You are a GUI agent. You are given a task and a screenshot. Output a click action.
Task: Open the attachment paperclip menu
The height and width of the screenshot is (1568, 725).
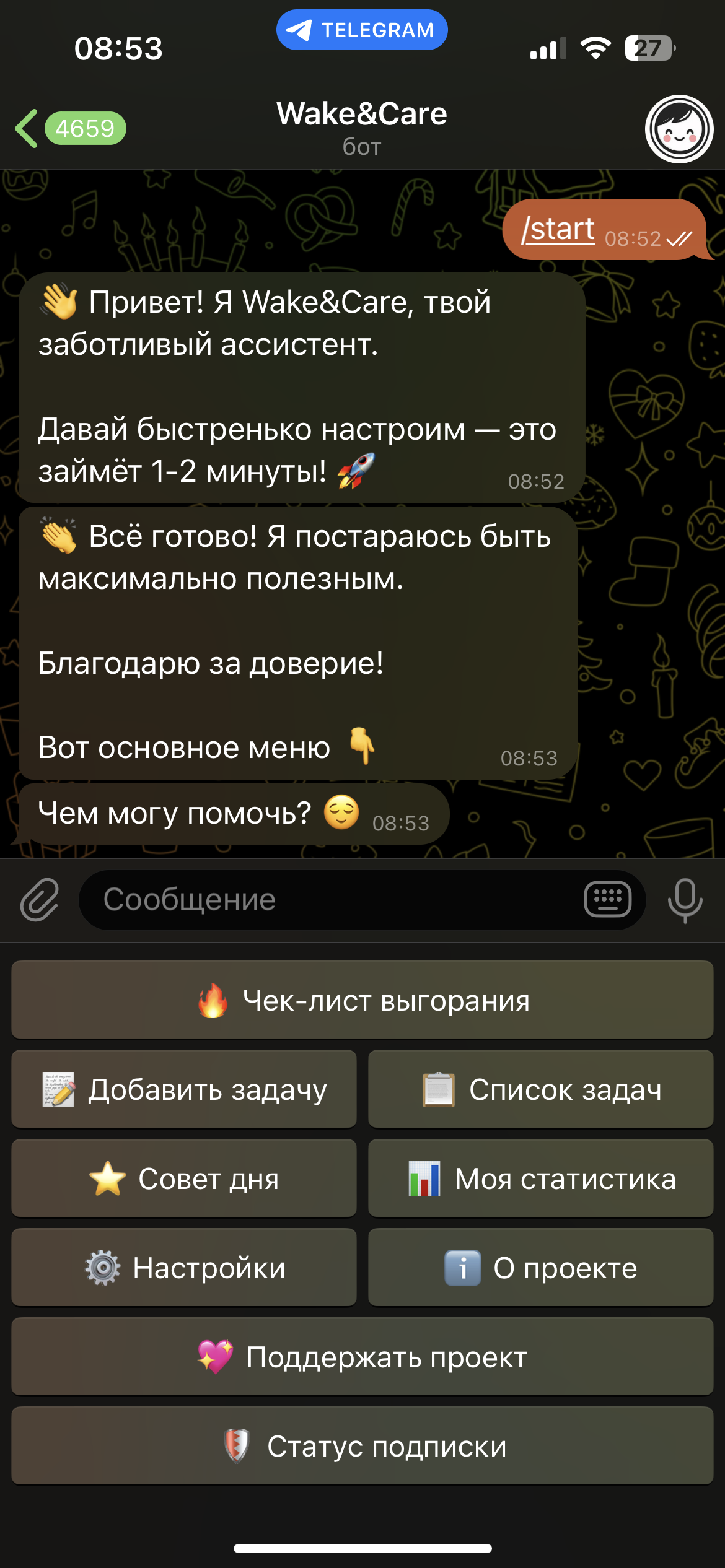(40, 900)
